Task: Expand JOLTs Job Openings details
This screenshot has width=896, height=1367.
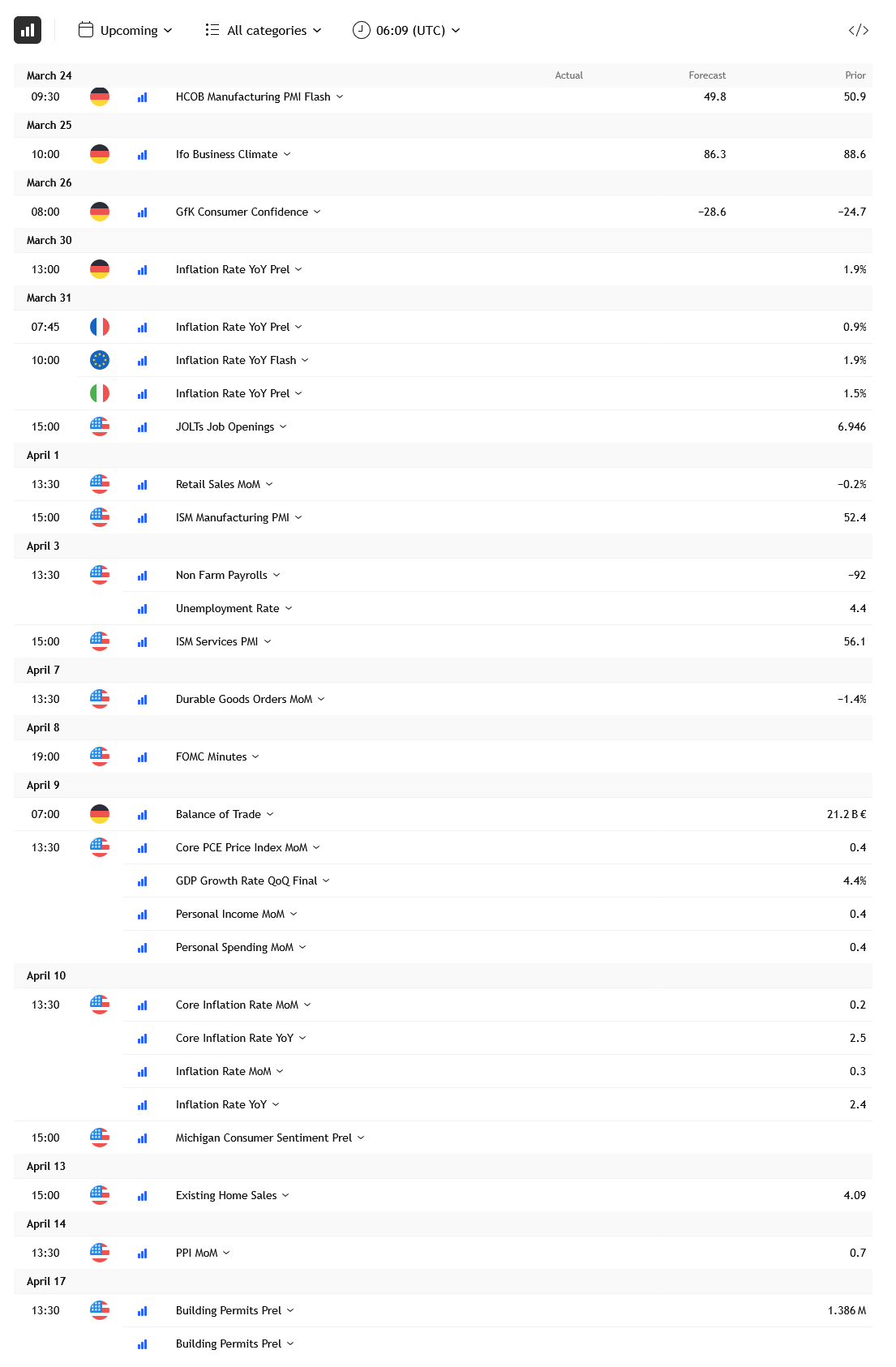Action: click(x=230, y=426)
